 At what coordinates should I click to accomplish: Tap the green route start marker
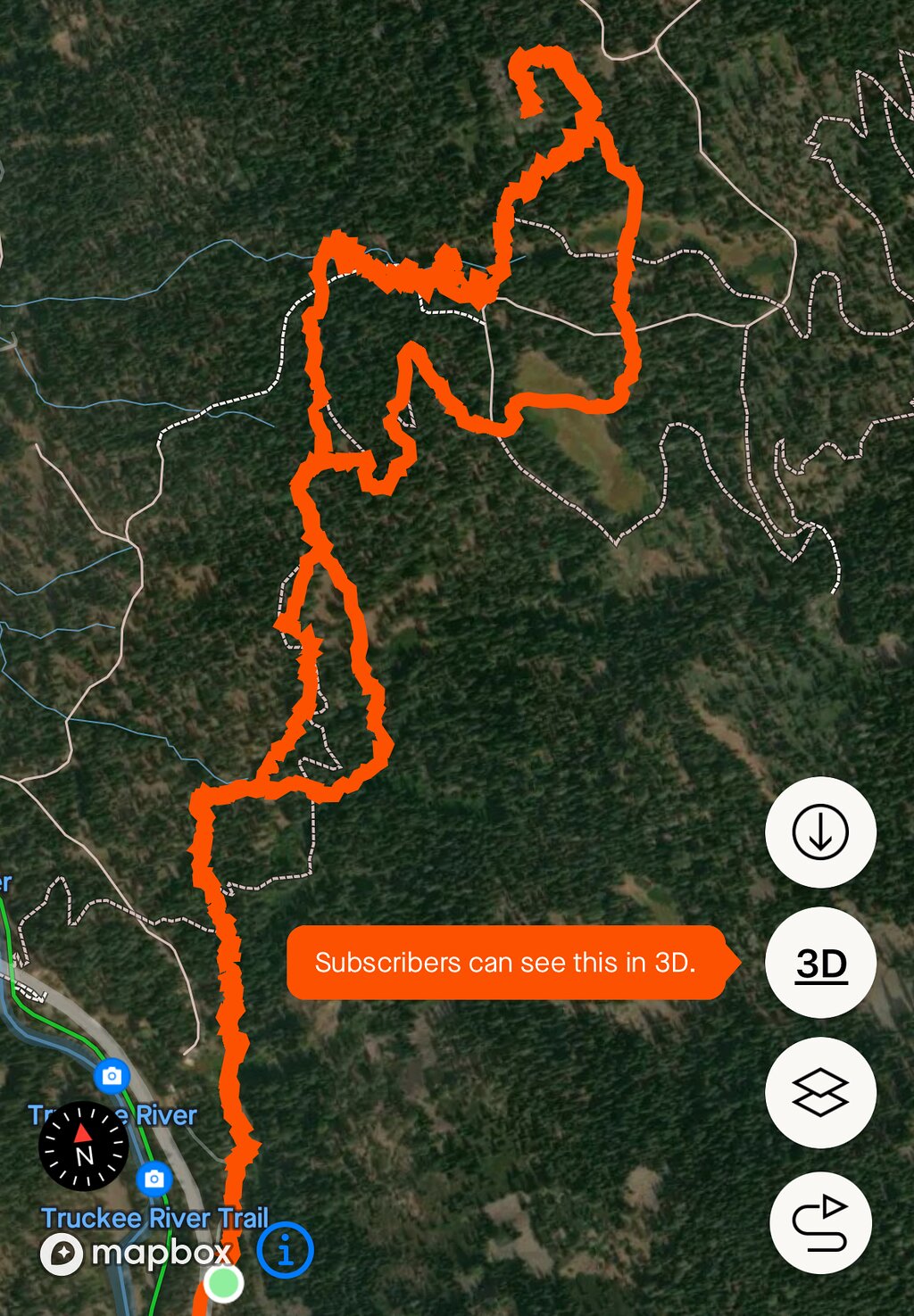coord(223,1283)
